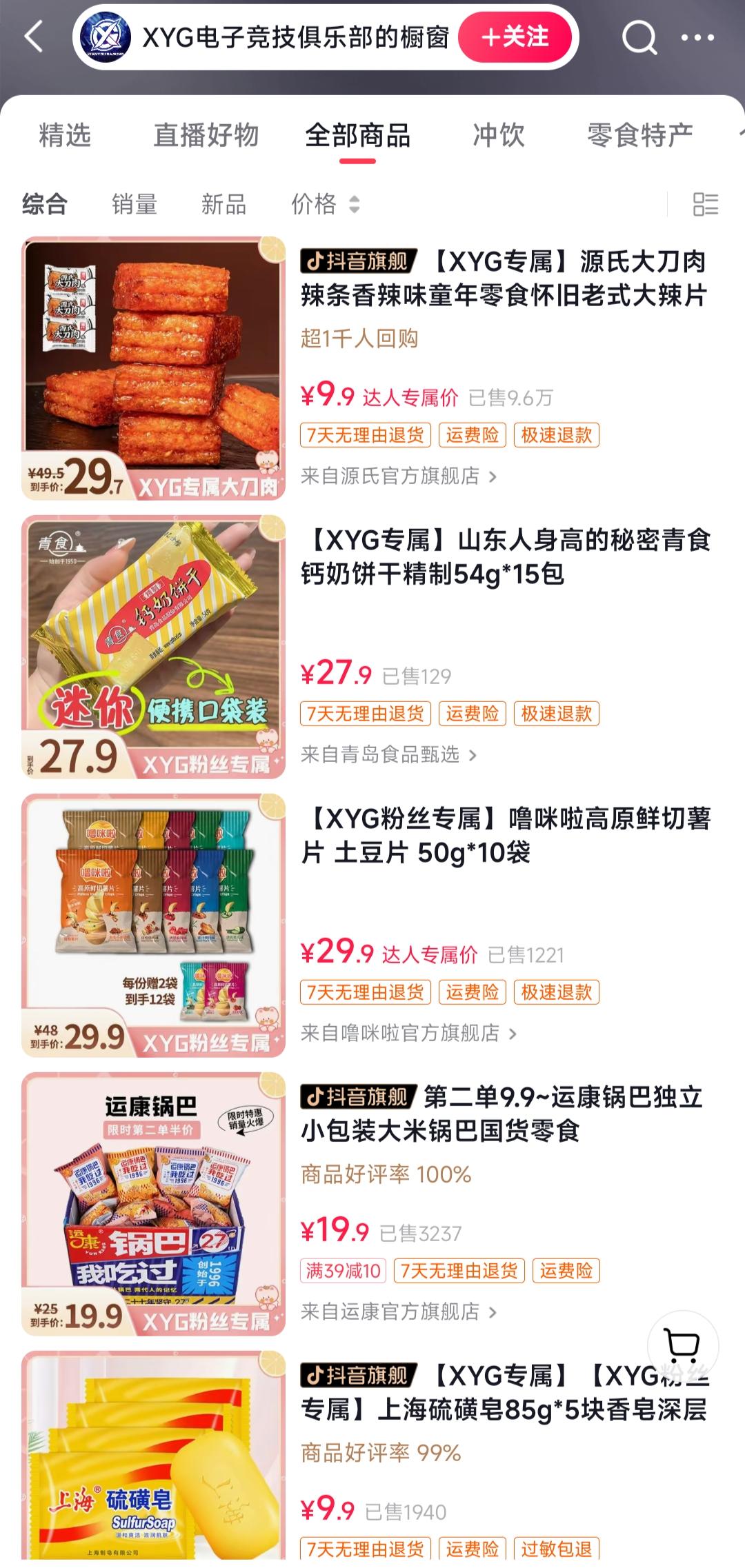Follow XYG电子竞技俱乐部 with the 关注 button
Image resolution: width=745 pixels, height=1568 pixels.
[515, 37]
